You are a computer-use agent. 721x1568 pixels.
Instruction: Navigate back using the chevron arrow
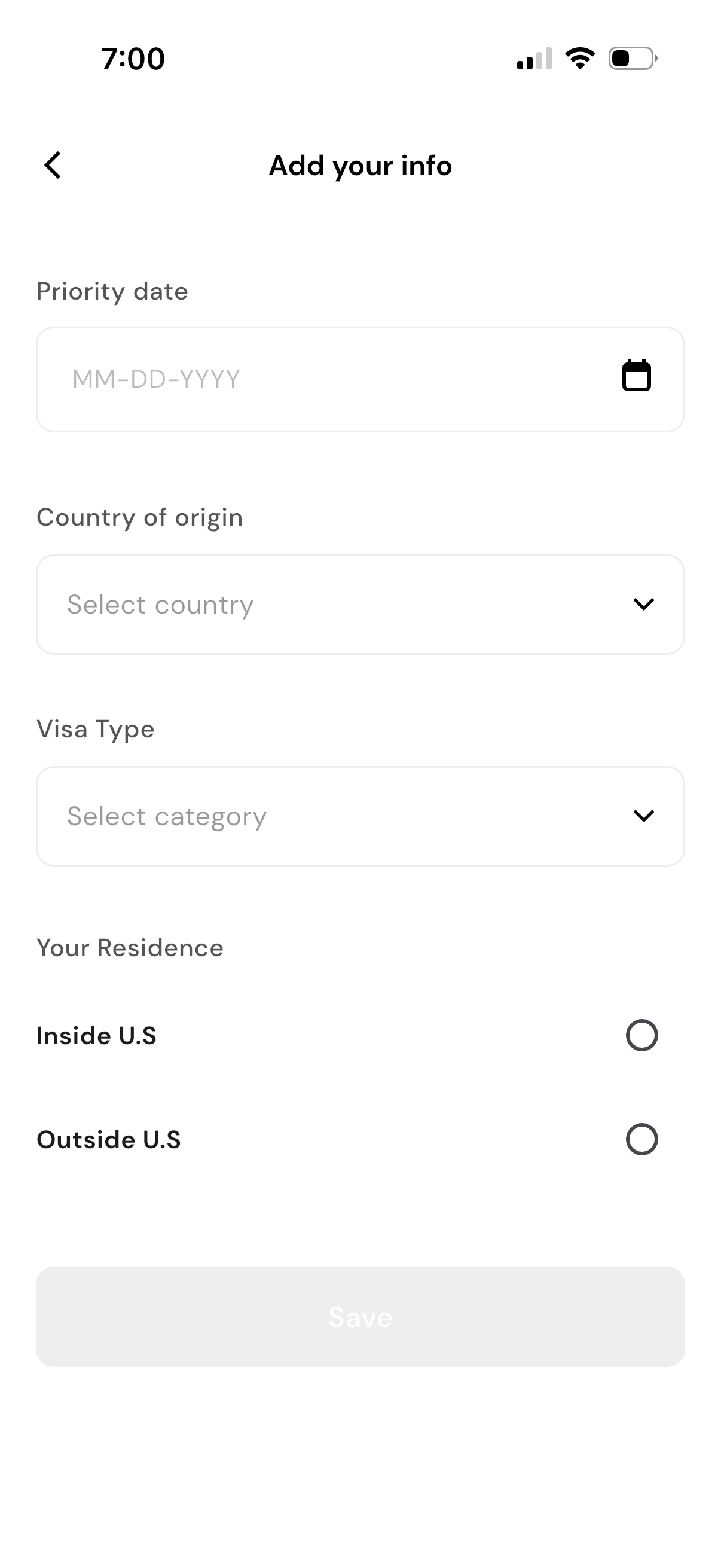pos(53,165)
